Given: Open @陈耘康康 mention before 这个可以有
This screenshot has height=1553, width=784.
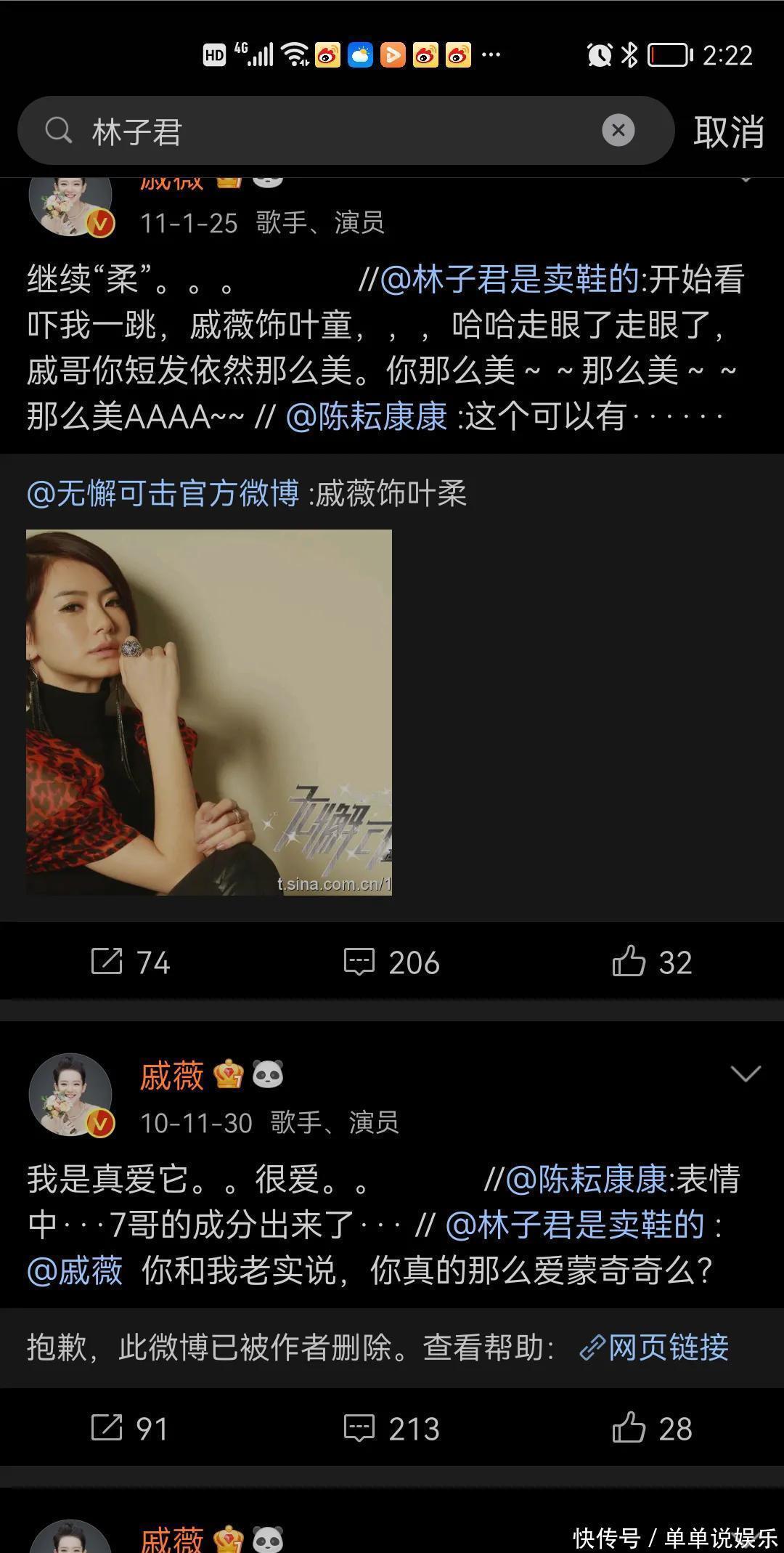Looking at the screenshot, I should point(367,417).
